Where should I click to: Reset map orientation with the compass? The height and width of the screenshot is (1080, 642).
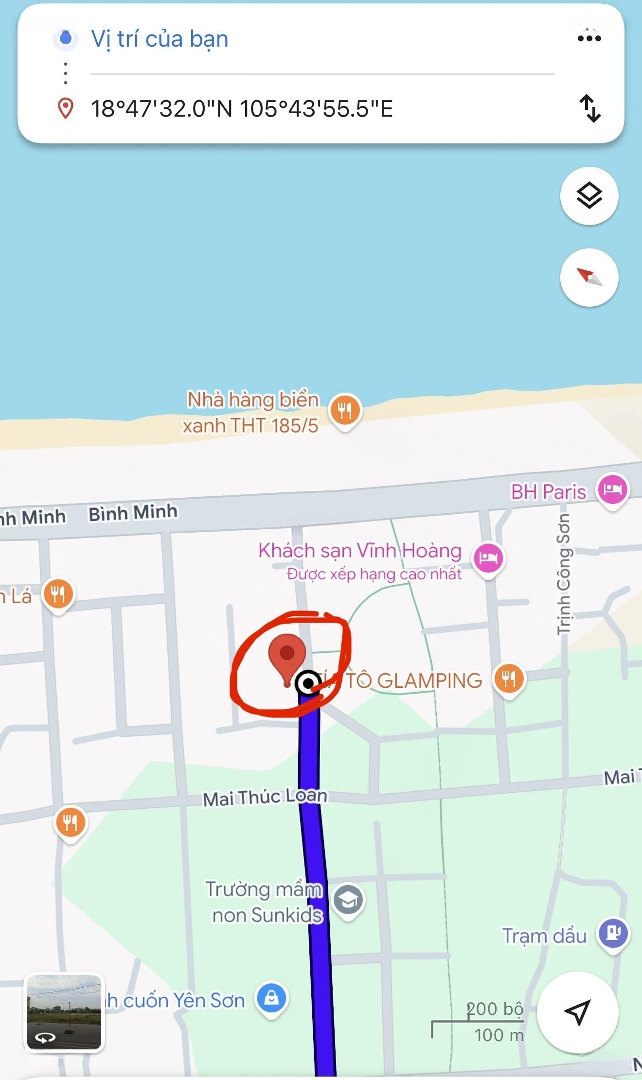pyautogui.click(x=589, y=277)
